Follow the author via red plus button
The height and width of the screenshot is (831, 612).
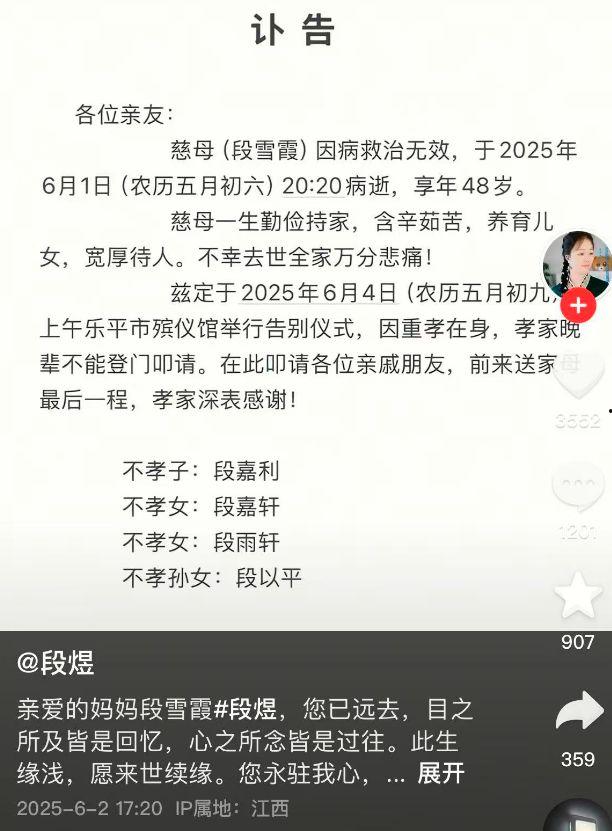[x=577, y=306]
